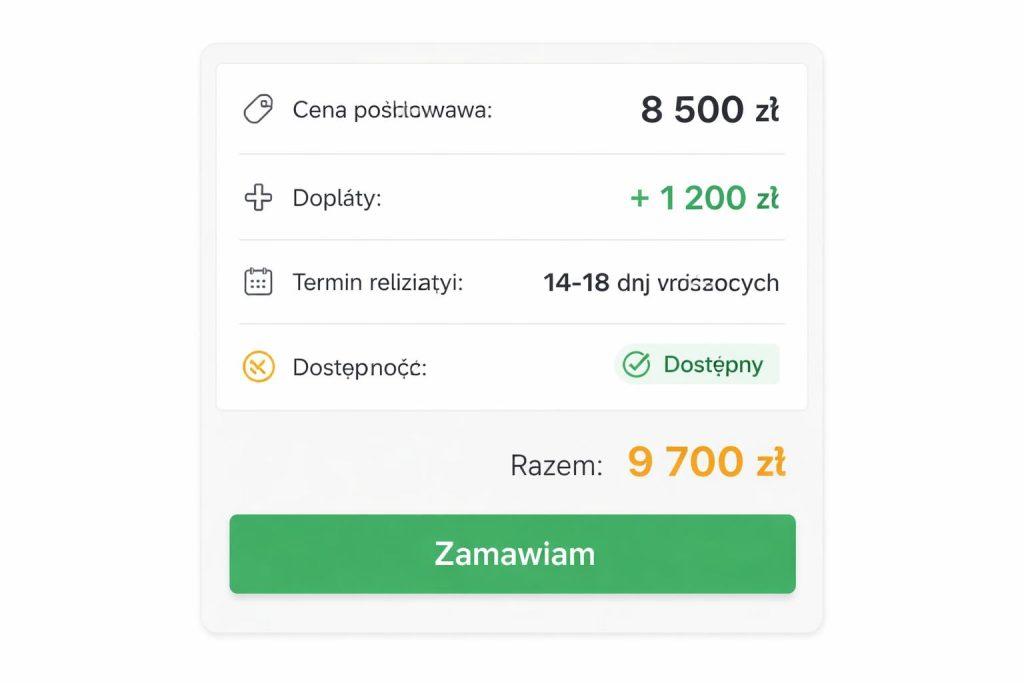Tap the green Zamawiam order button
Screen dimensions: 1024x683
coord(512,553)
